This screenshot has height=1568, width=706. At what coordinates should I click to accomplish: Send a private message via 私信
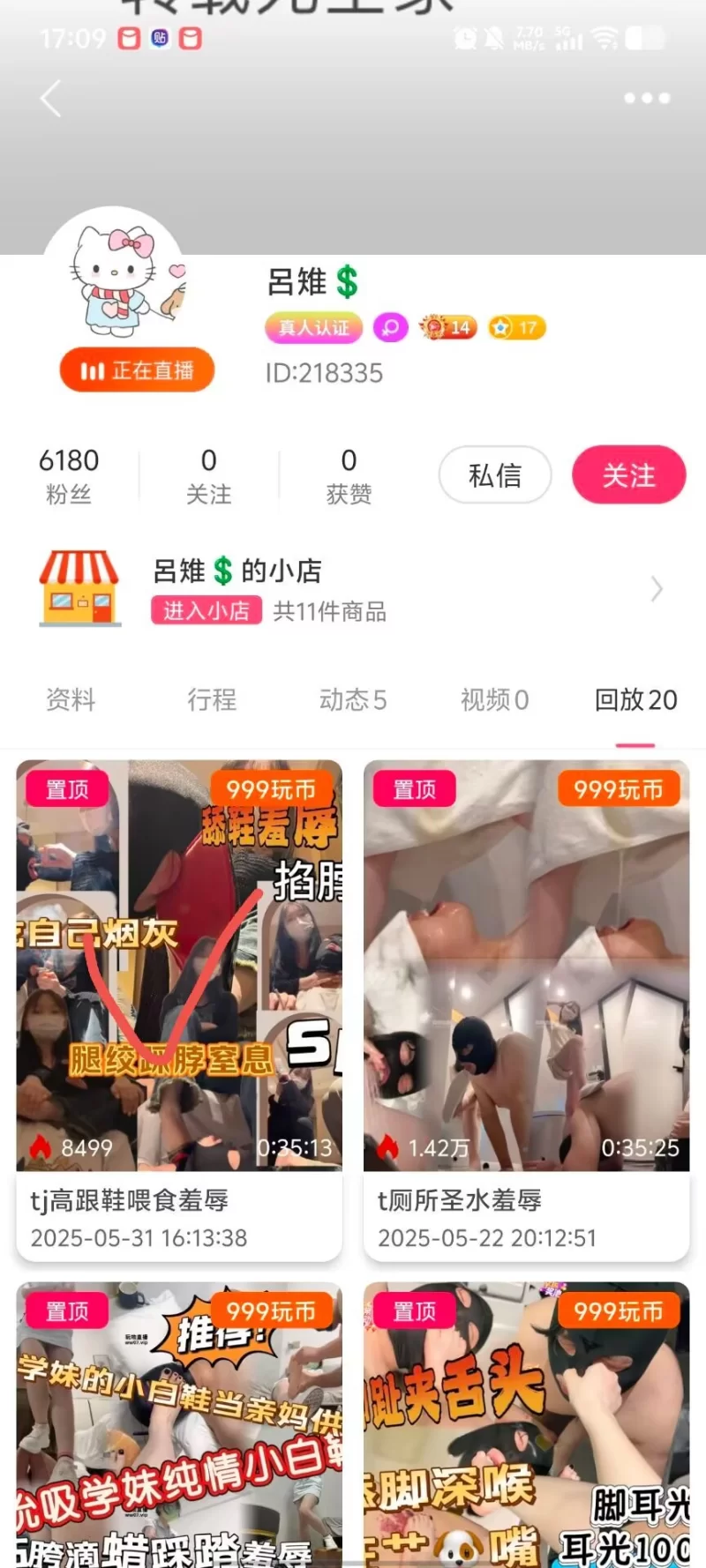coord(495,475)
